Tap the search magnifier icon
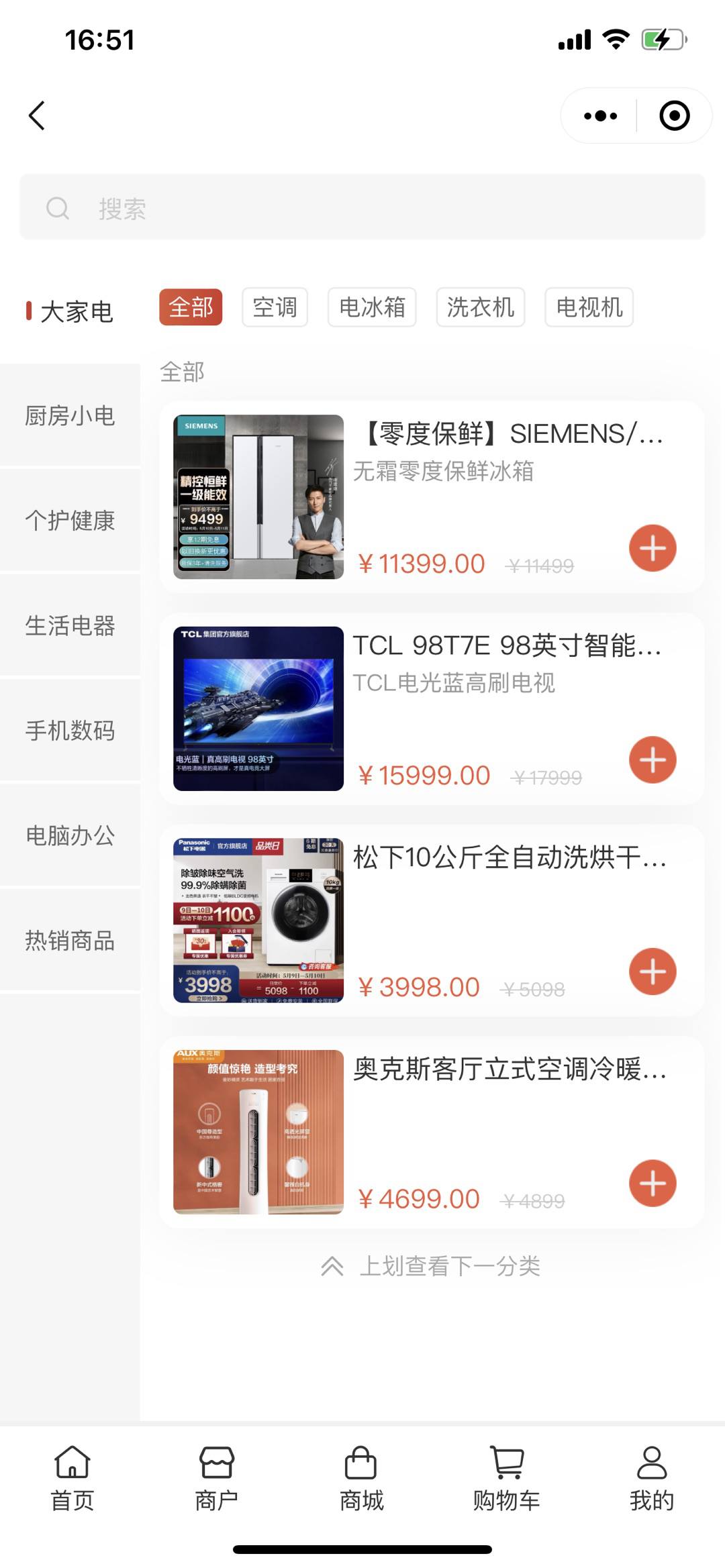The height and width of the screenshot is (1568, 725). tap(60, 209)
